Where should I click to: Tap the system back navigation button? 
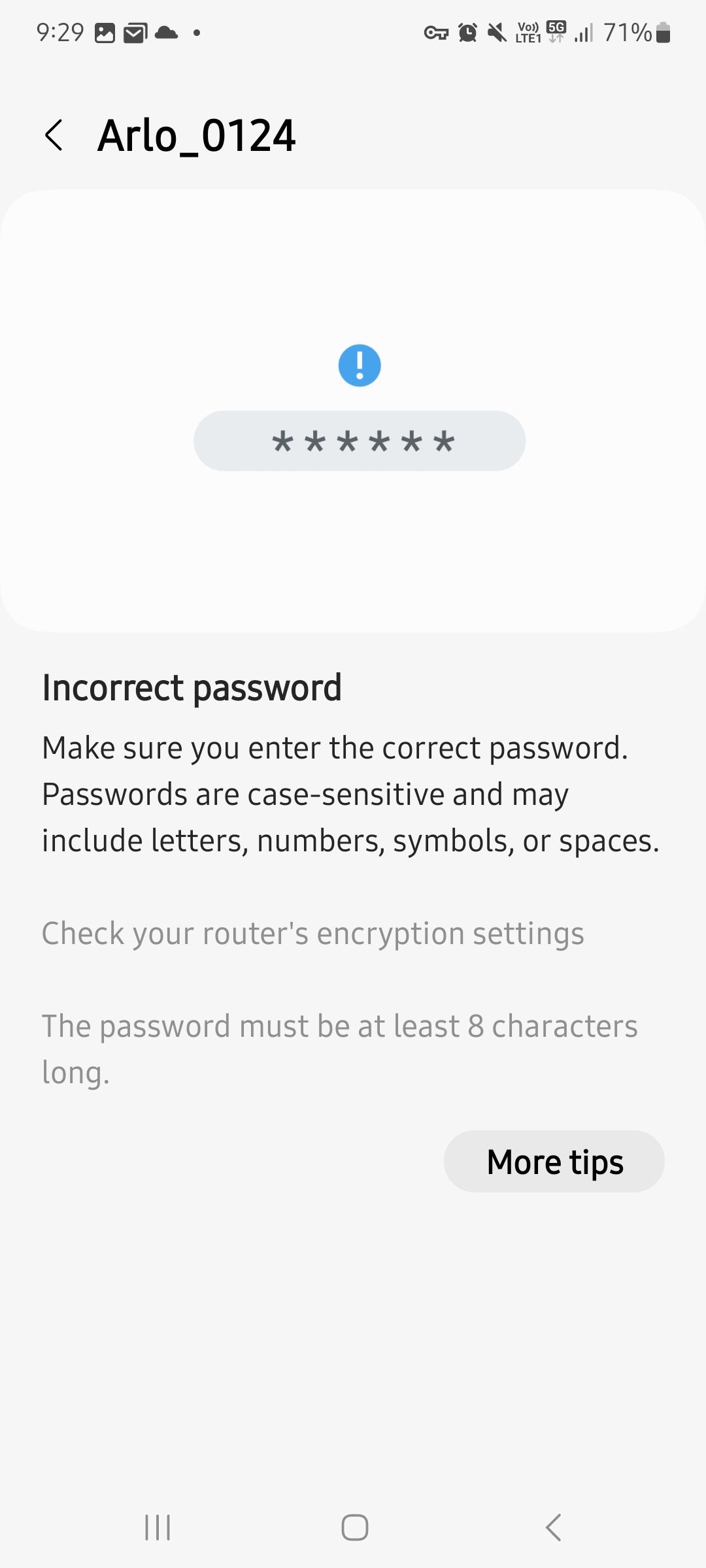click(553, 1527)
